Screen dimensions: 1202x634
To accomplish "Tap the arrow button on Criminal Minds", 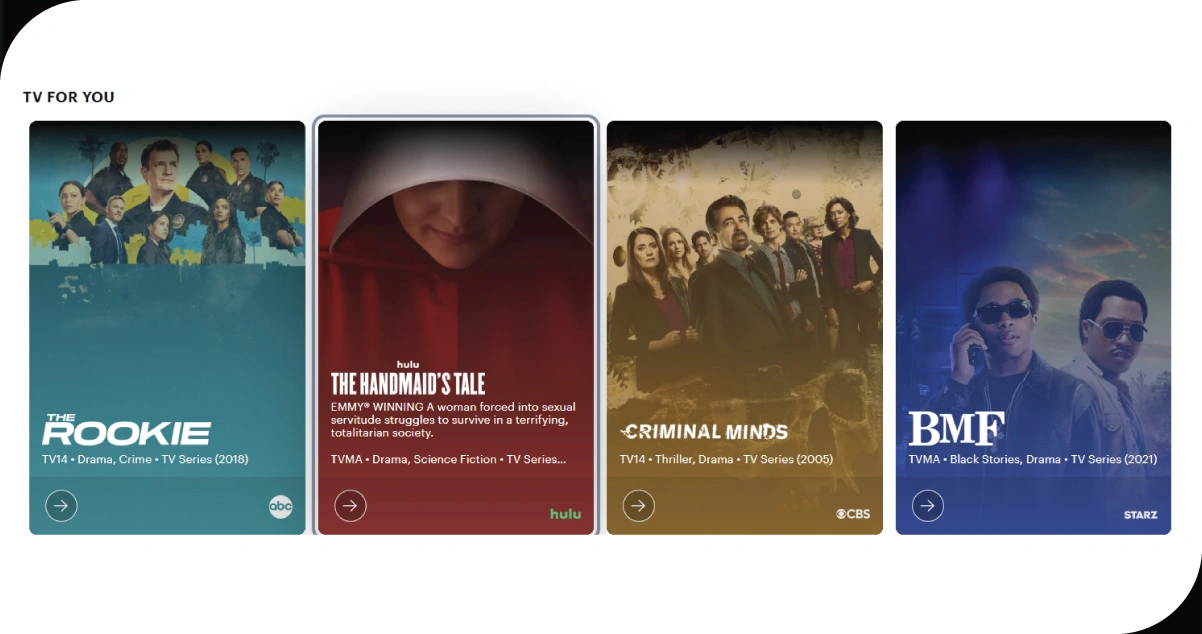I will point(639,506).
